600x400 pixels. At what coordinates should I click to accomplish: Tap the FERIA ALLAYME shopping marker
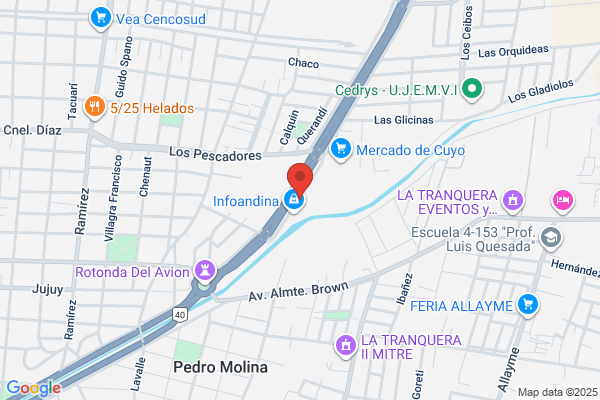tap(528, 305)
